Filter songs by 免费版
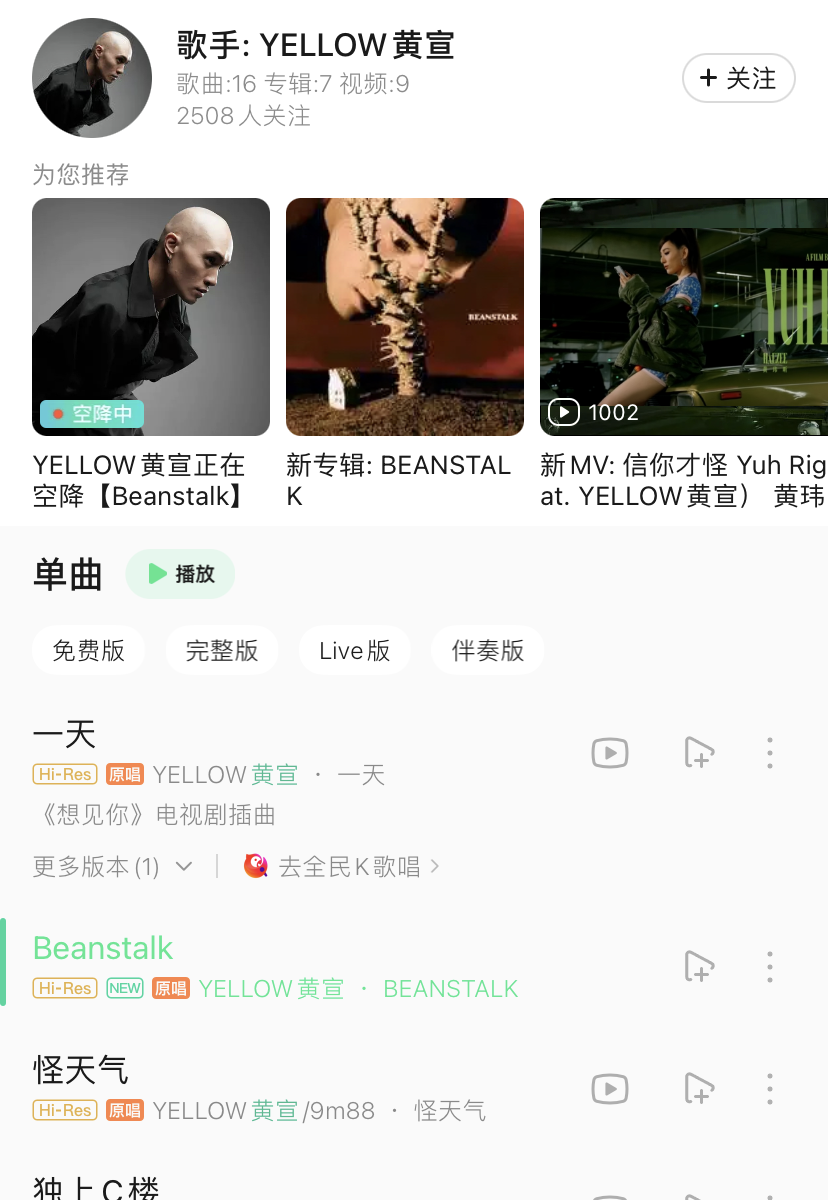Viewport: 828px width, 1200px height. (x=89, y=651)
